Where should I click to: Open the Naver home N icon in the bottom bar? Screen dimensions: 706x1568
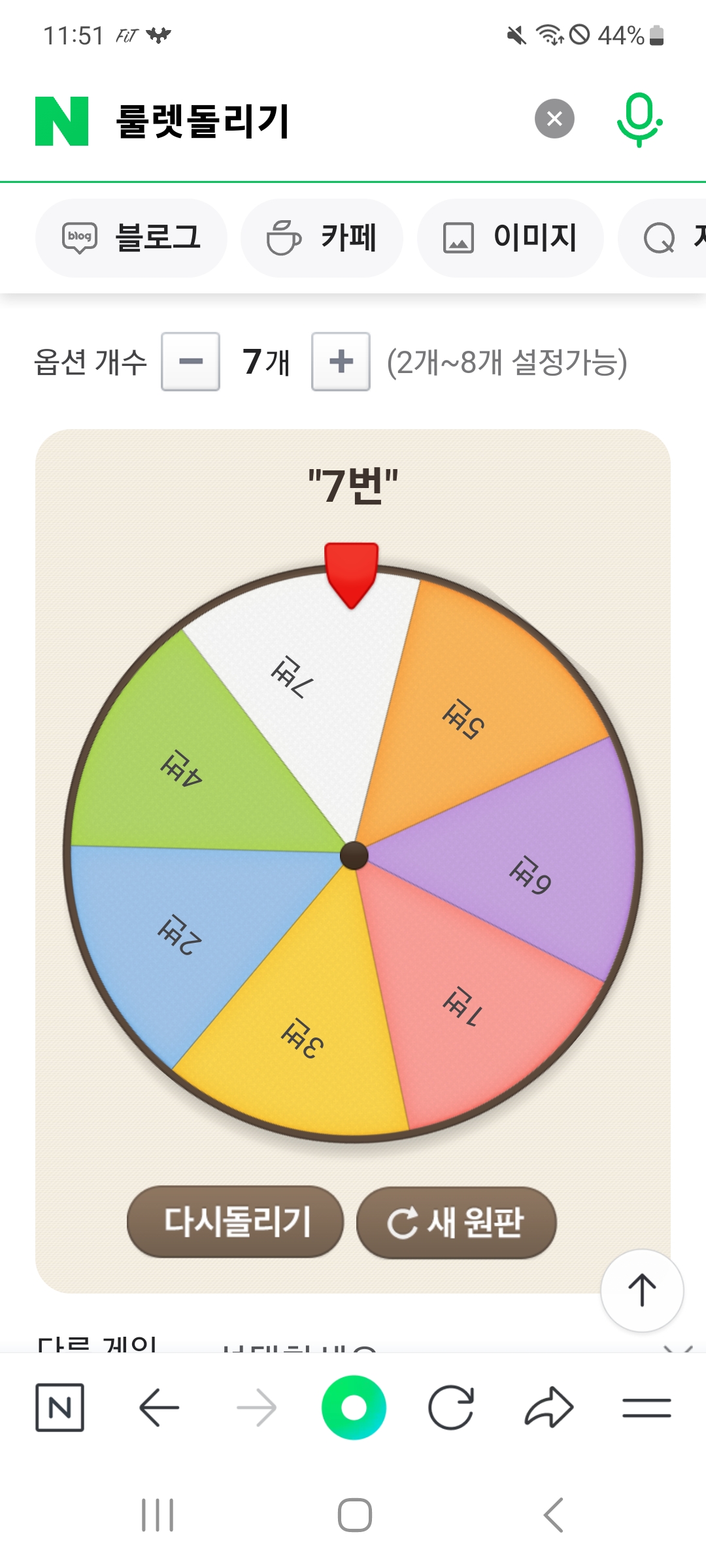[59, 1407]
